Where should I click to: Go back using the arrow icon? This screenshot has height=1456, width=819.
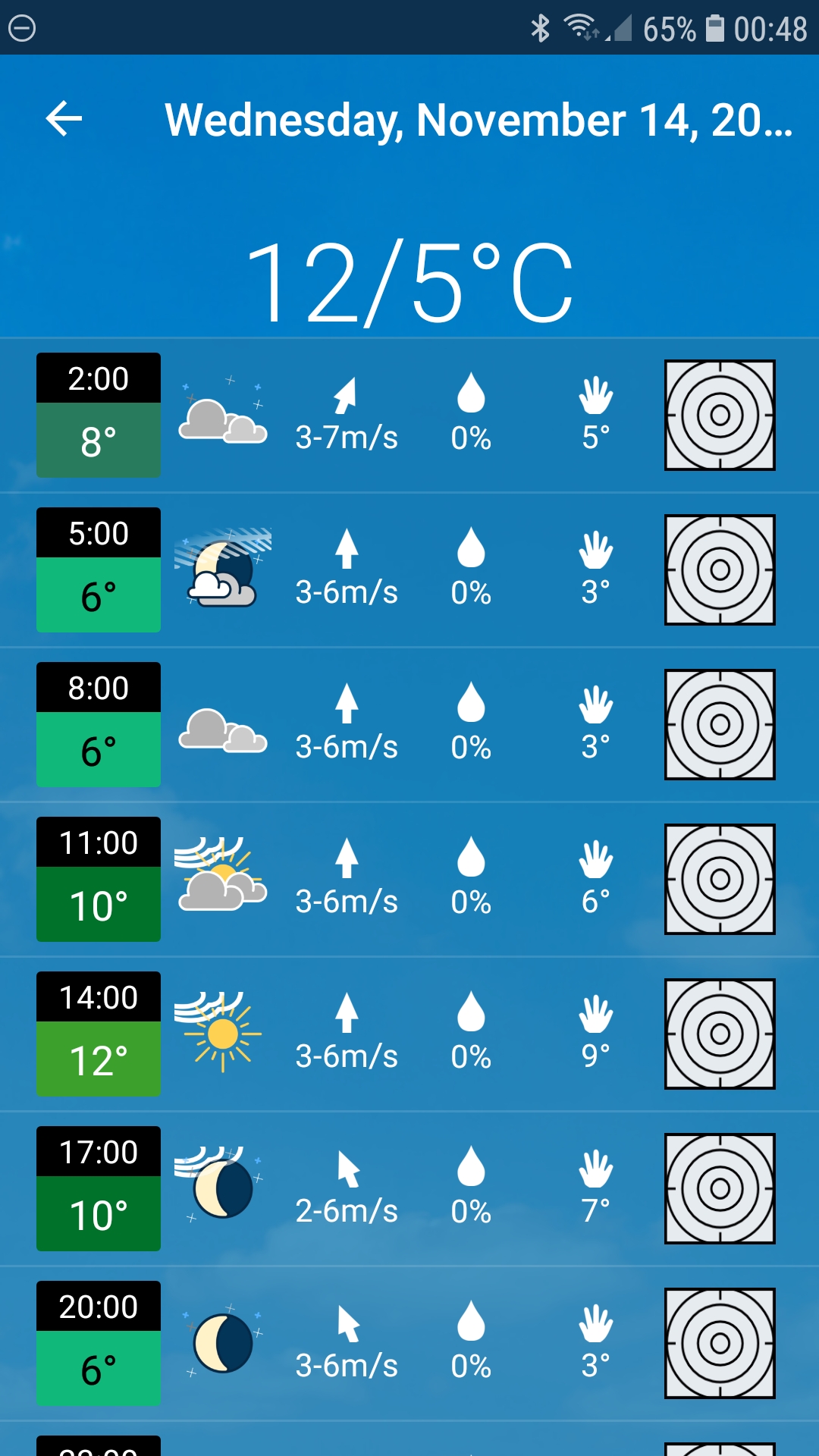[x=64, y=119]
